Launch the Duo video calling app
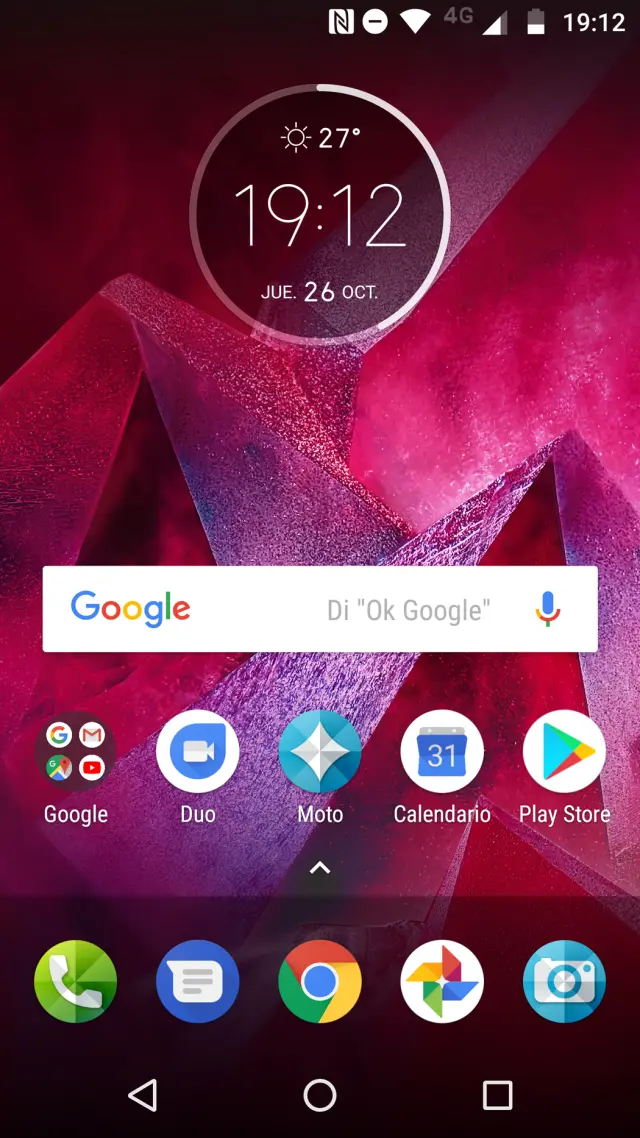Image resolution: width=640 pixels, height=1138 pixels. point(198,752)
